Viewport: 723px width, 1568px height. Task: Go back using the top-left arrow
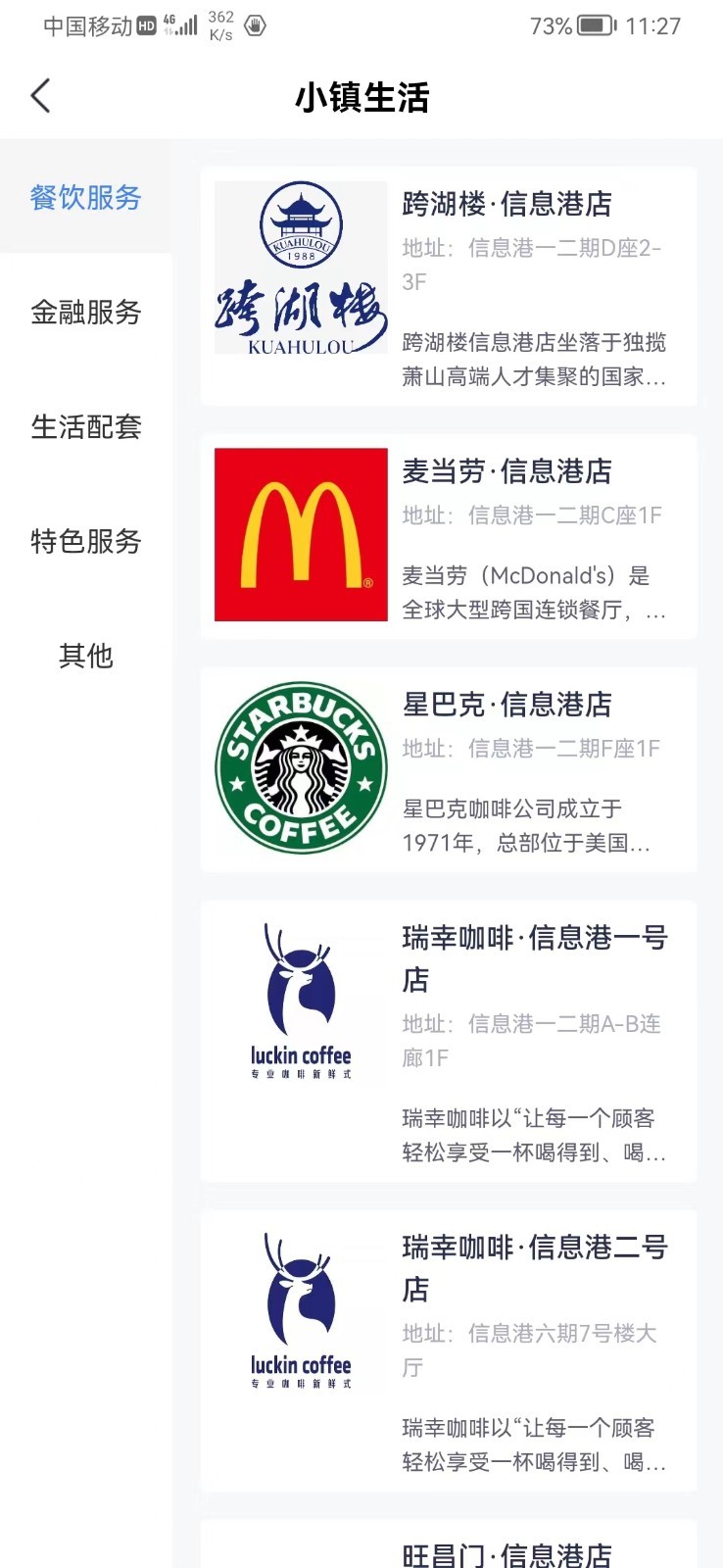[41, 96]
